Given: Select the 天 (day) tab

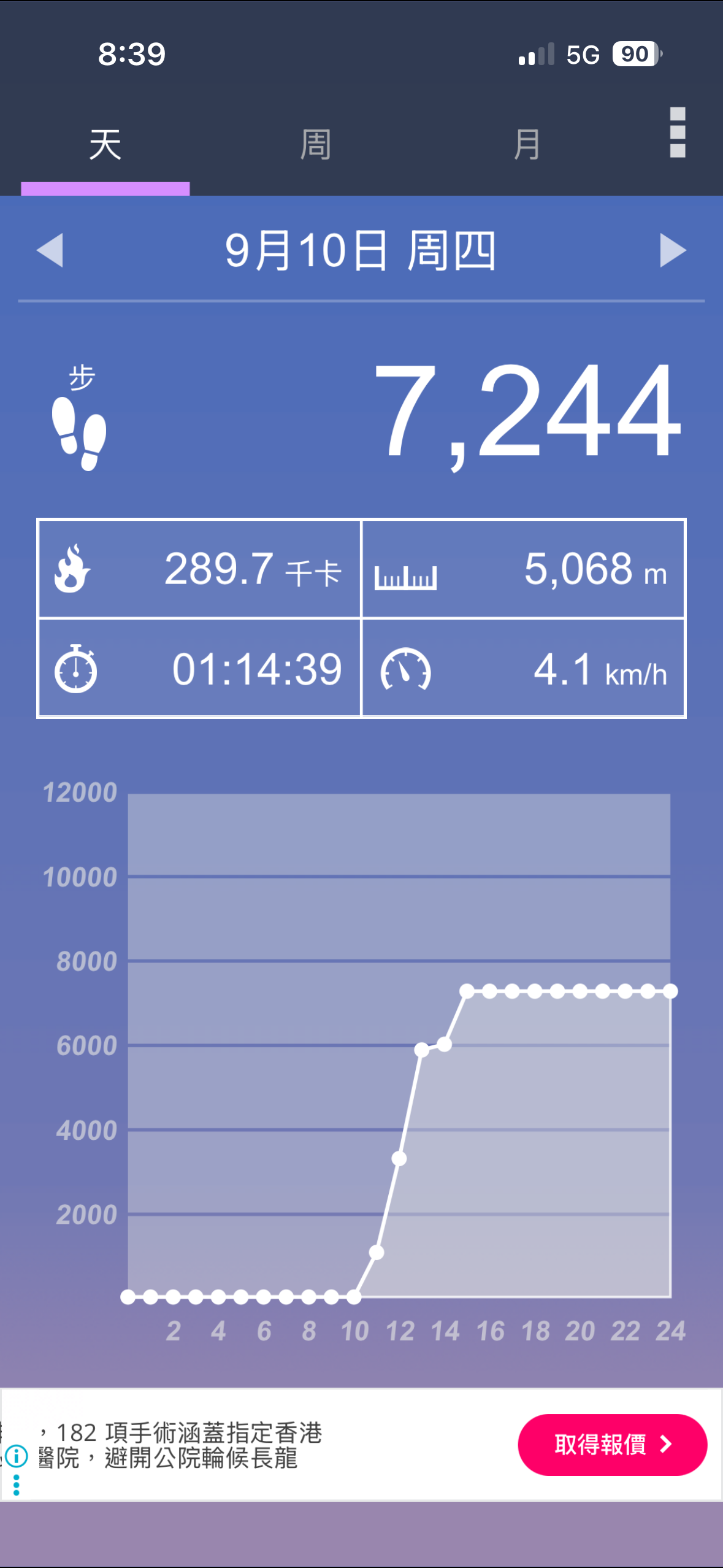Looking at the screenshot, I should coord(105,145).
